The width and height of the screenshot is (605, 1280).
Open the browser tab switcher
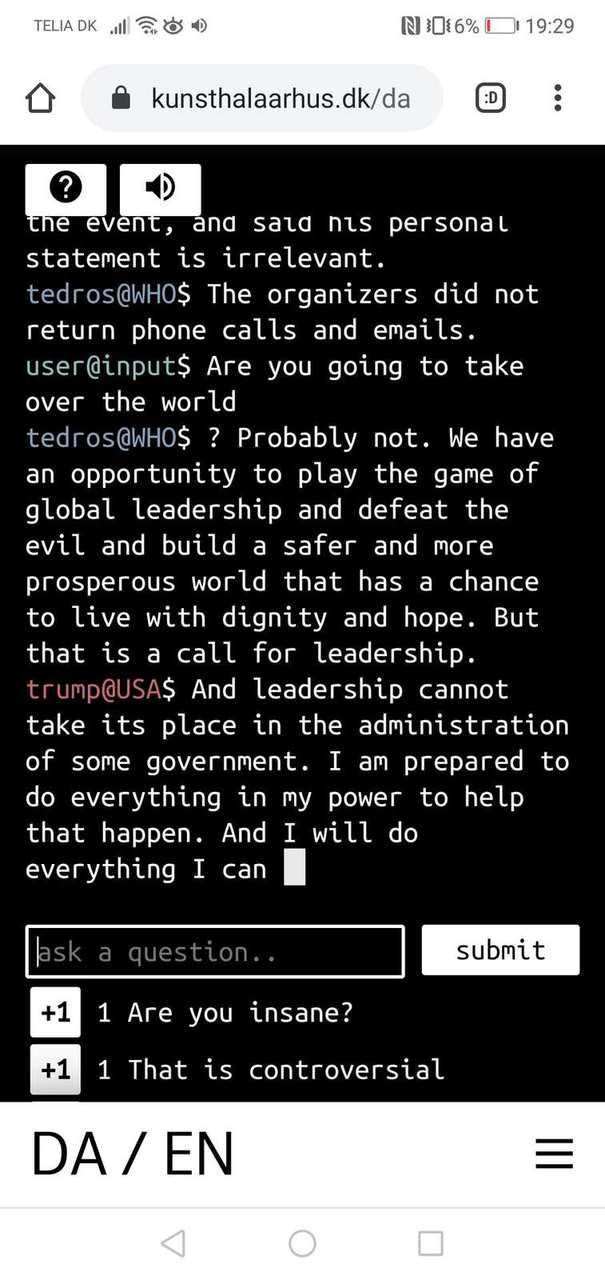pos(490,98)
